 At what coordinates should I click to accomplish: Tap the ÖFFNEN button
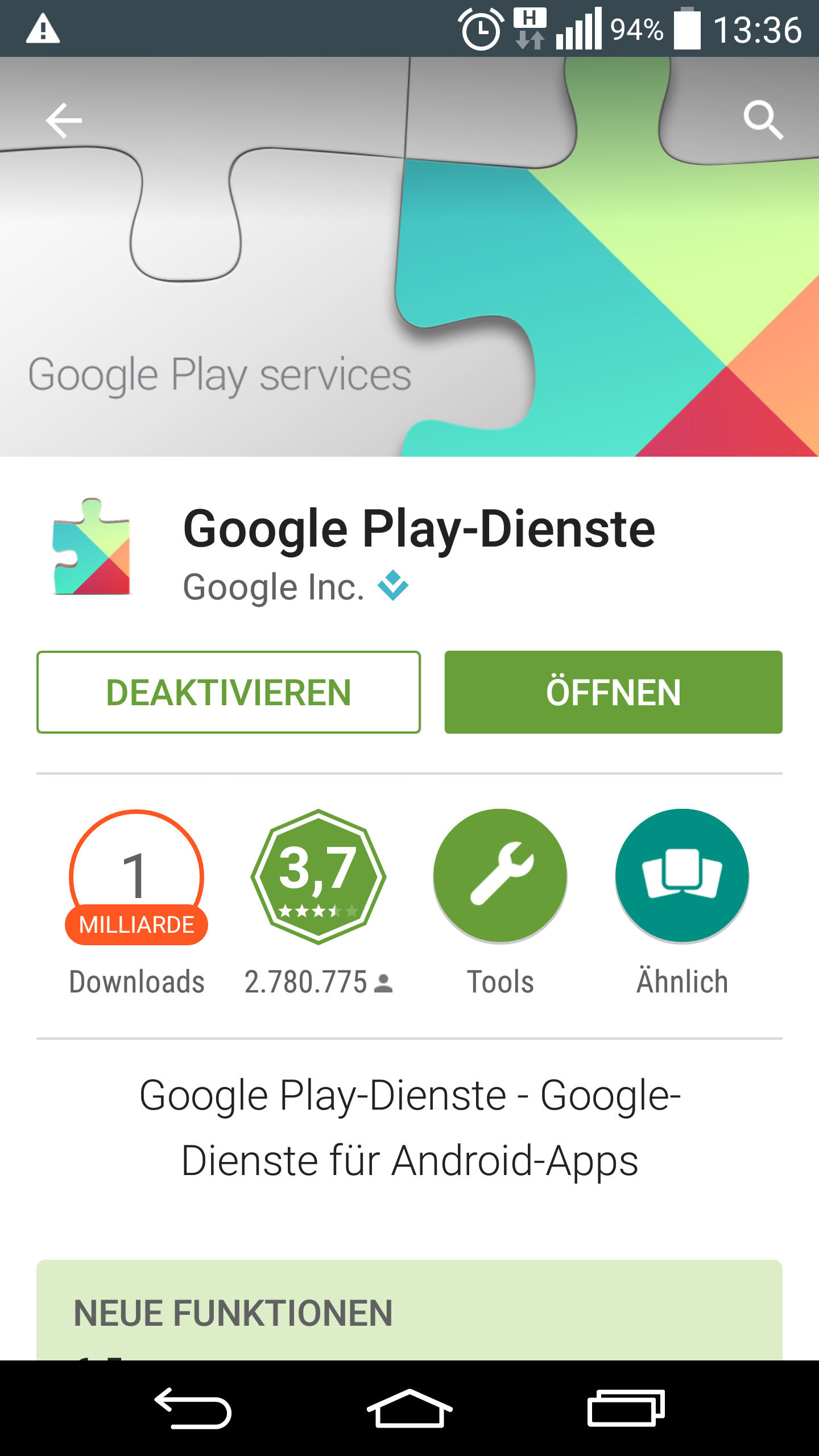point(613,692)
